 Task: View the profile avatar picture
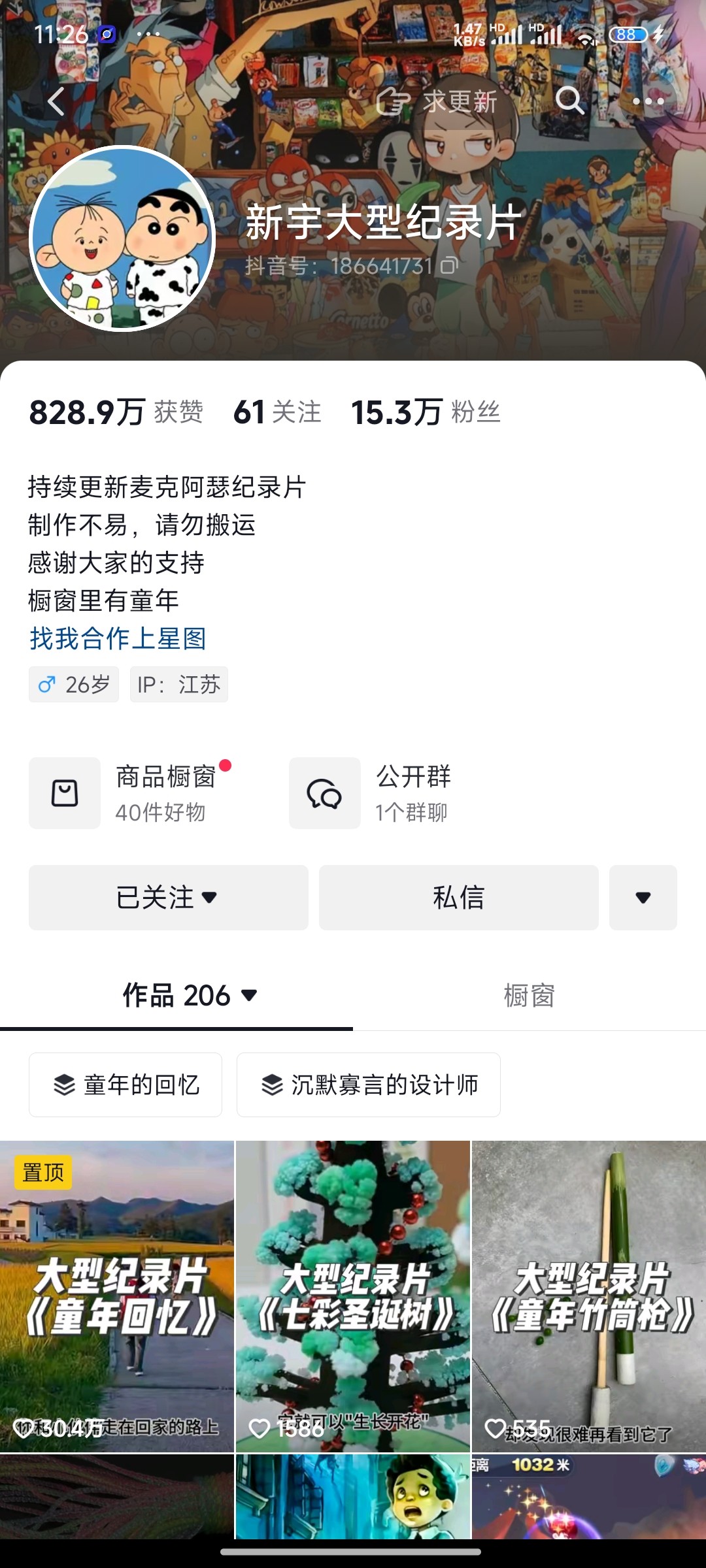pyautogui.click(x=122, y=238)
